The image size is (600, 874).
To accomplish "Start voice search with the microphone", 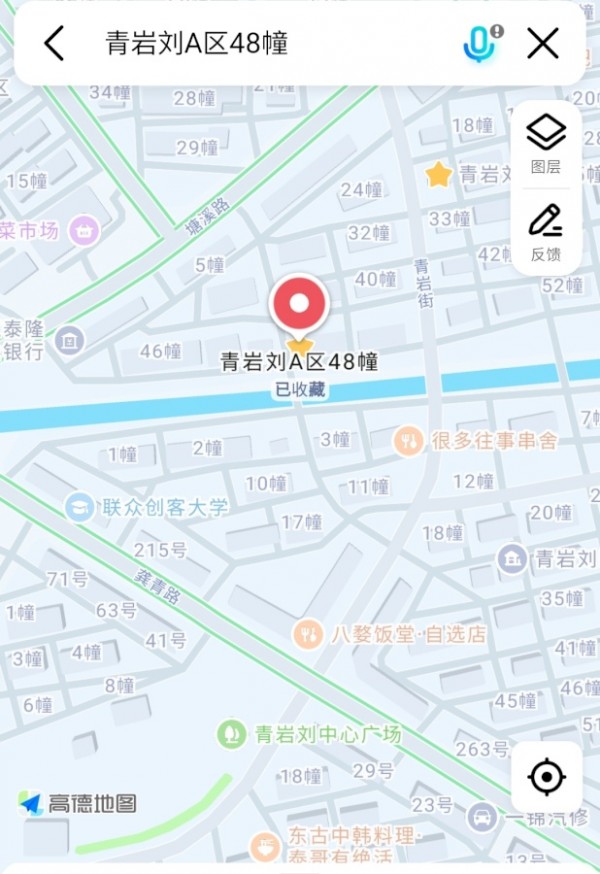I will tap(480, 44).
